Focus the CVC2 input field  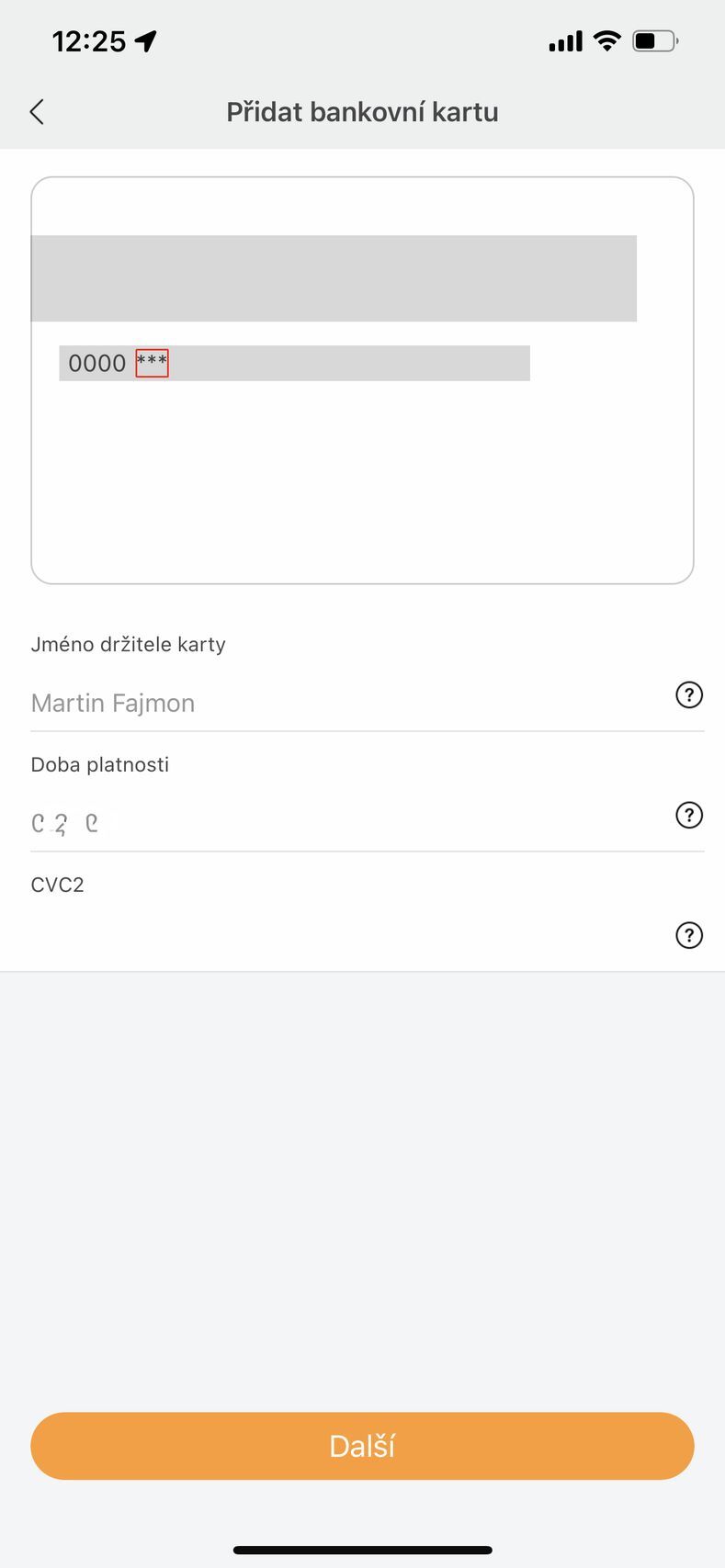tap(340, 935)
